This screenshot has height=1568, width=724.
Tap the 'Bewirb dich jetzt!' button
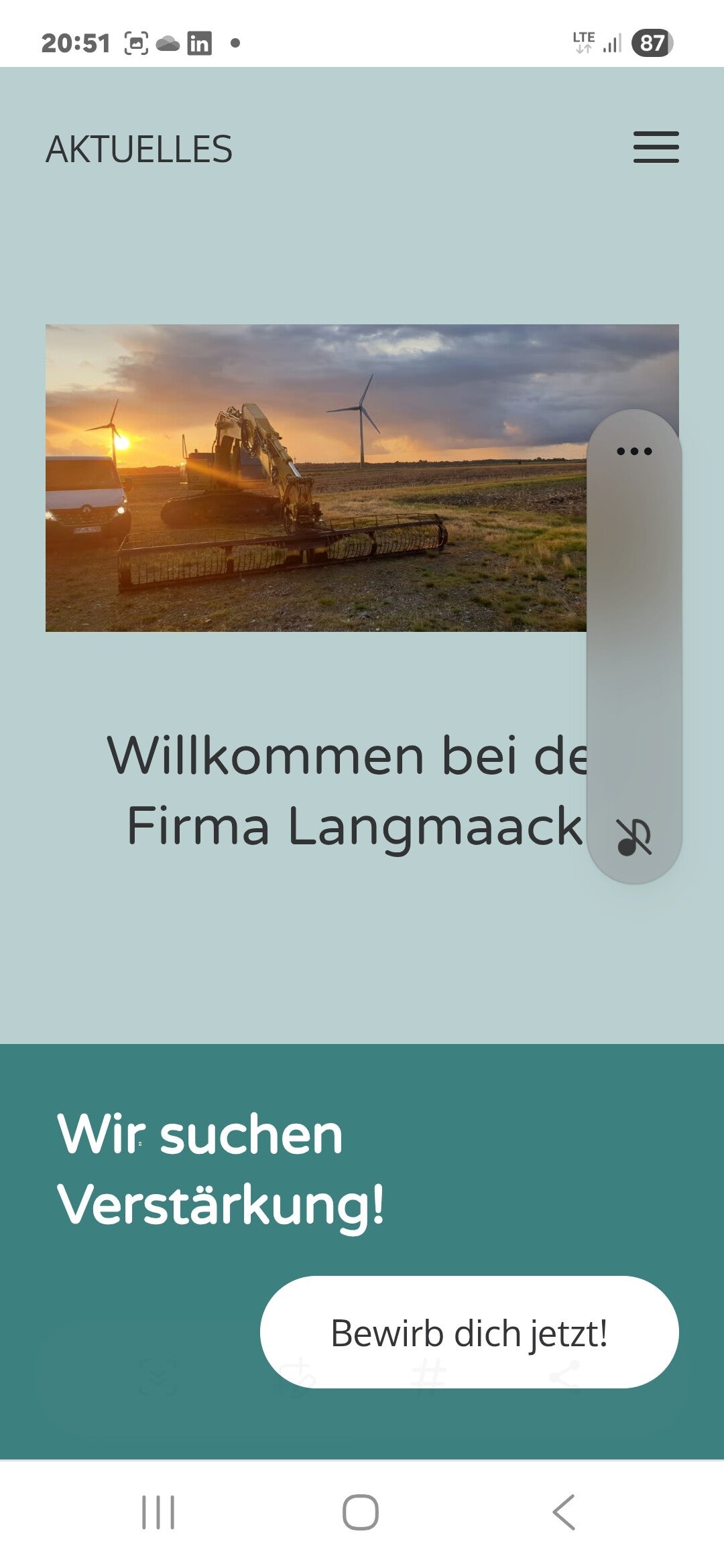point(469,1332)
